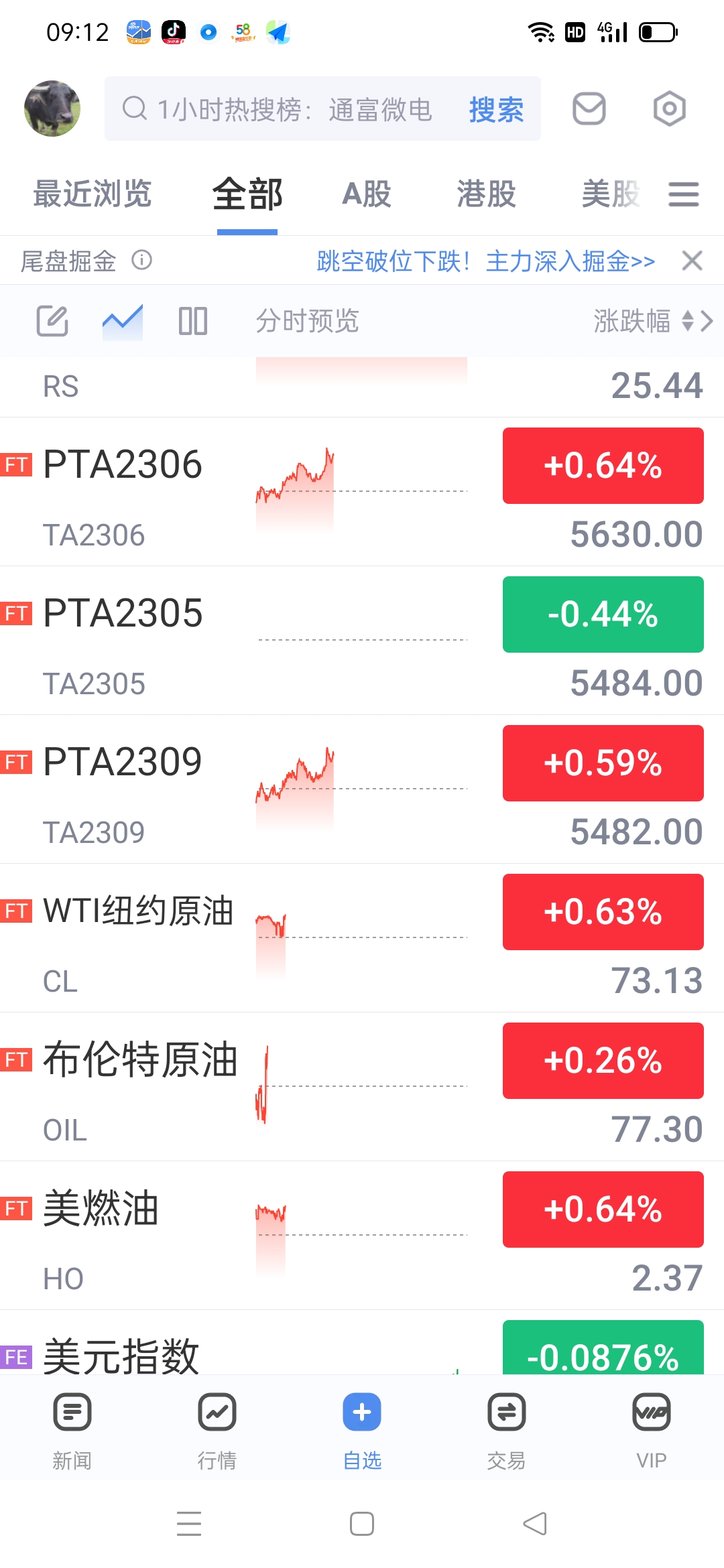Open the 跳空破位下跌 promo link
This screenshot has width=724, height=1568.
click(x=485, y=261)
